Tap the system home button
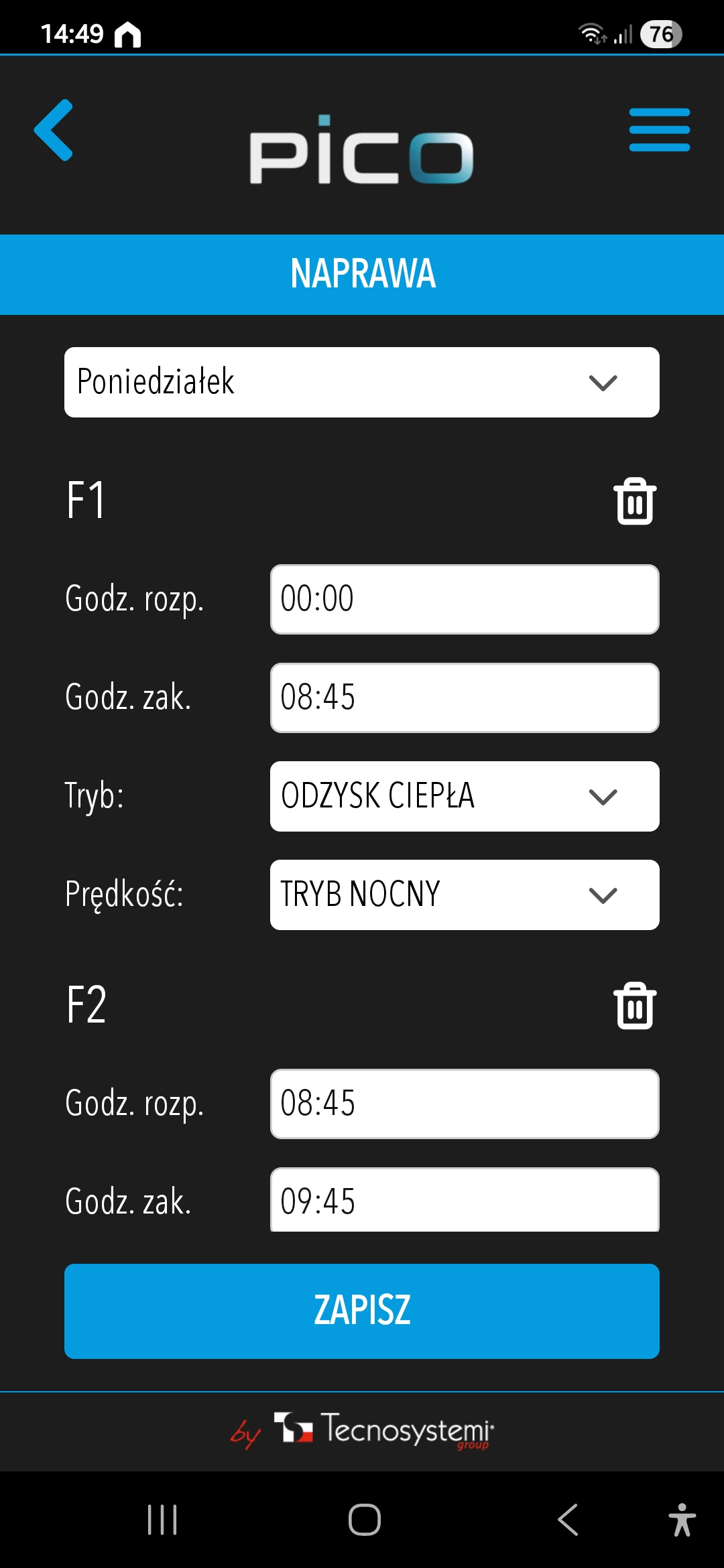This screenshot has height=1568, width=724. point(364,1519)
